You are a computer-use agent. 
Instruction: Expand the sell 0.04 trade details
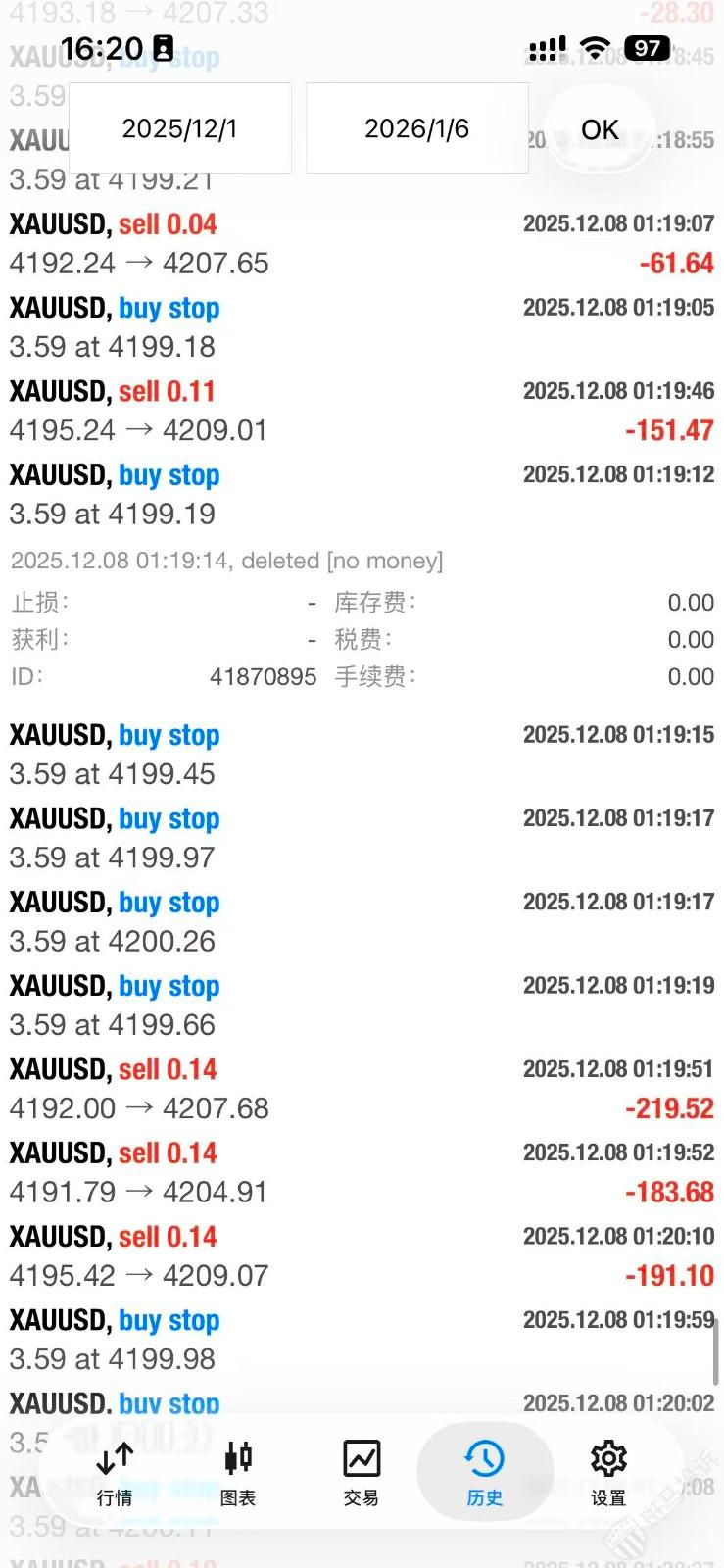[362, 243]
